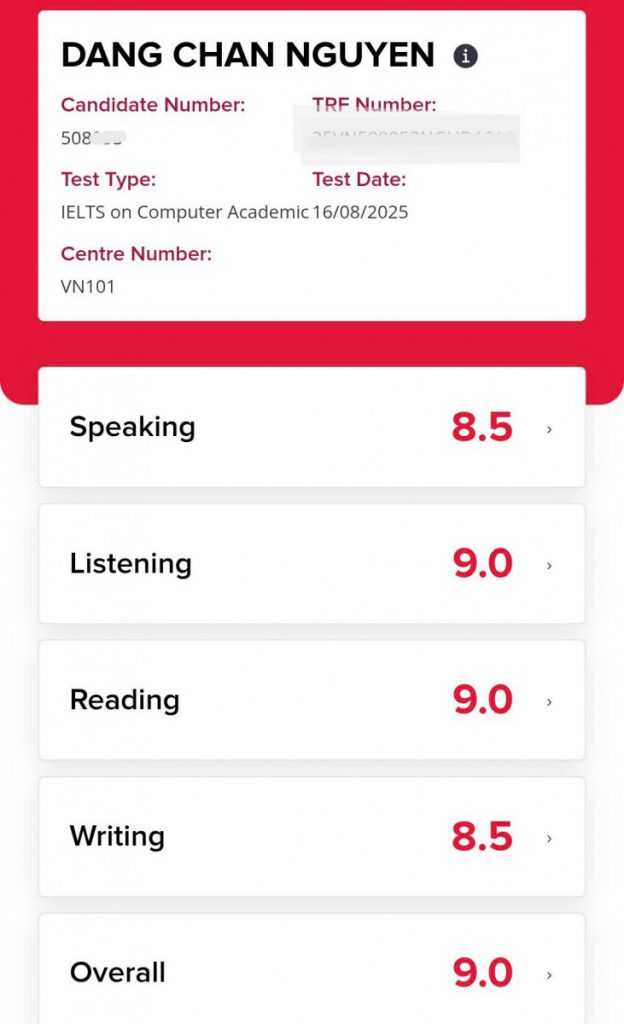Expand the Writing score row
The width and height of the screenshot is (624, 1024).
click(x=312, y=837)
